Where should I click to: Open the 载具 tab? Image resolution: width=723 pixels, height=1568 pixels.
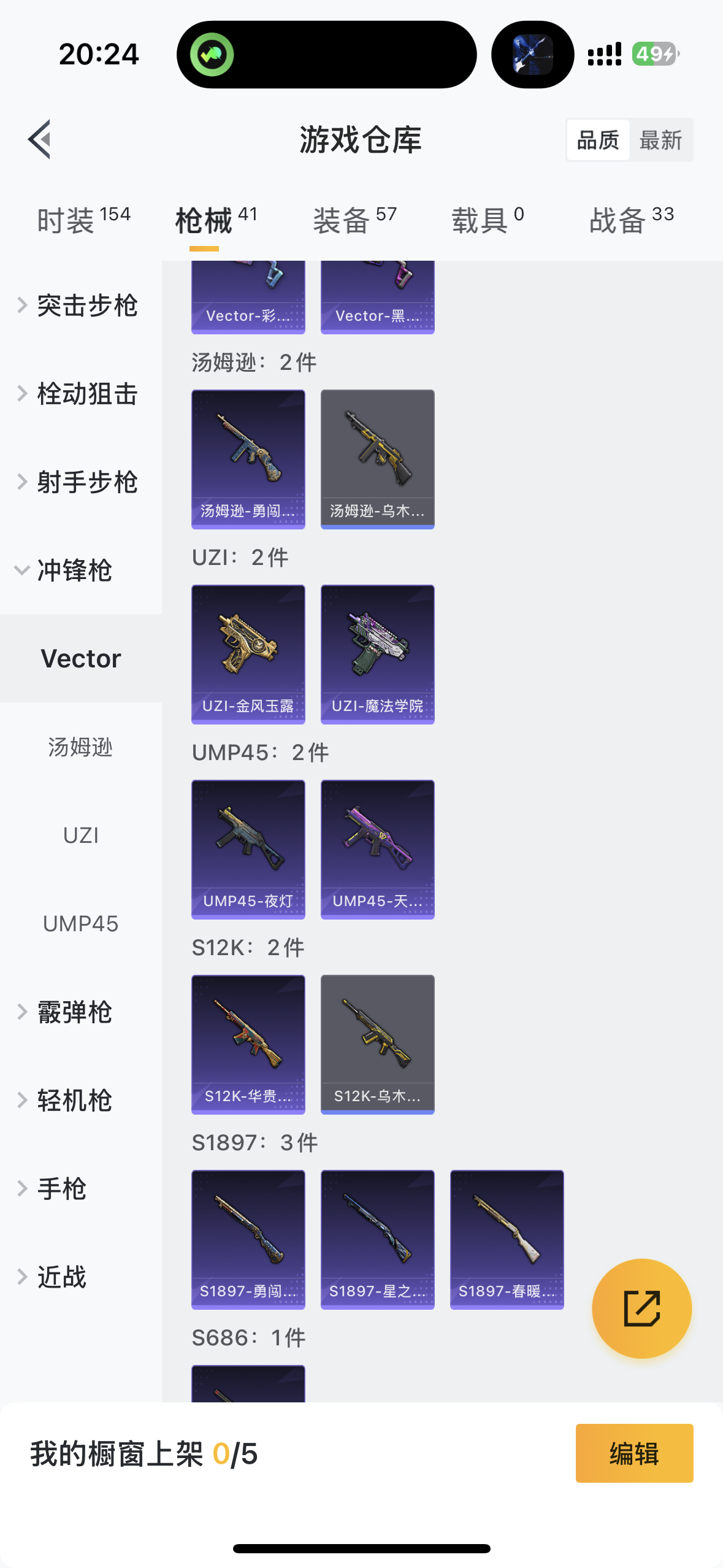point(488,220)
